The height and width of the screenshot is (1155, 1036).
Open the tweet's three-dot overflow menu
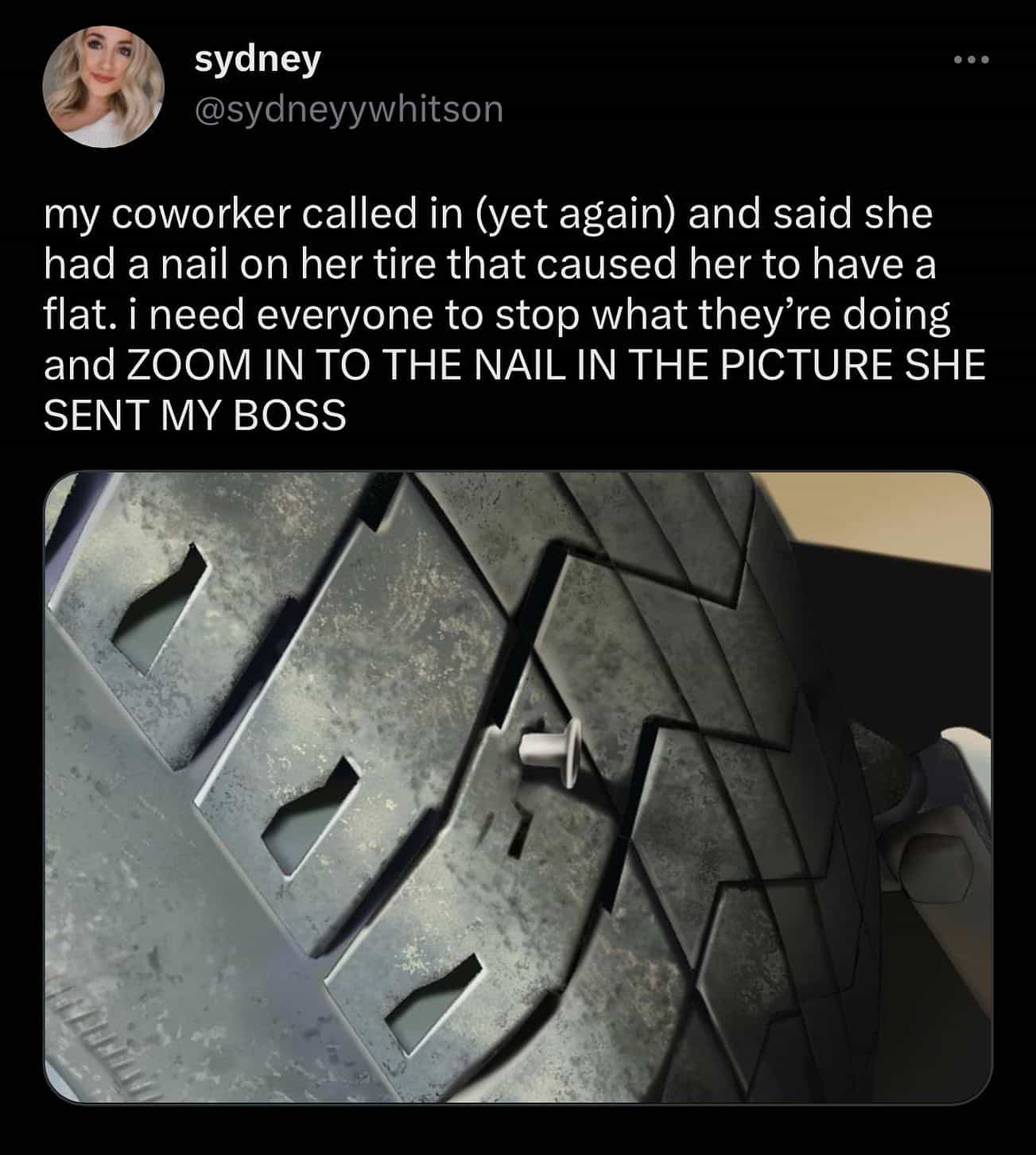tap(972, 60)
